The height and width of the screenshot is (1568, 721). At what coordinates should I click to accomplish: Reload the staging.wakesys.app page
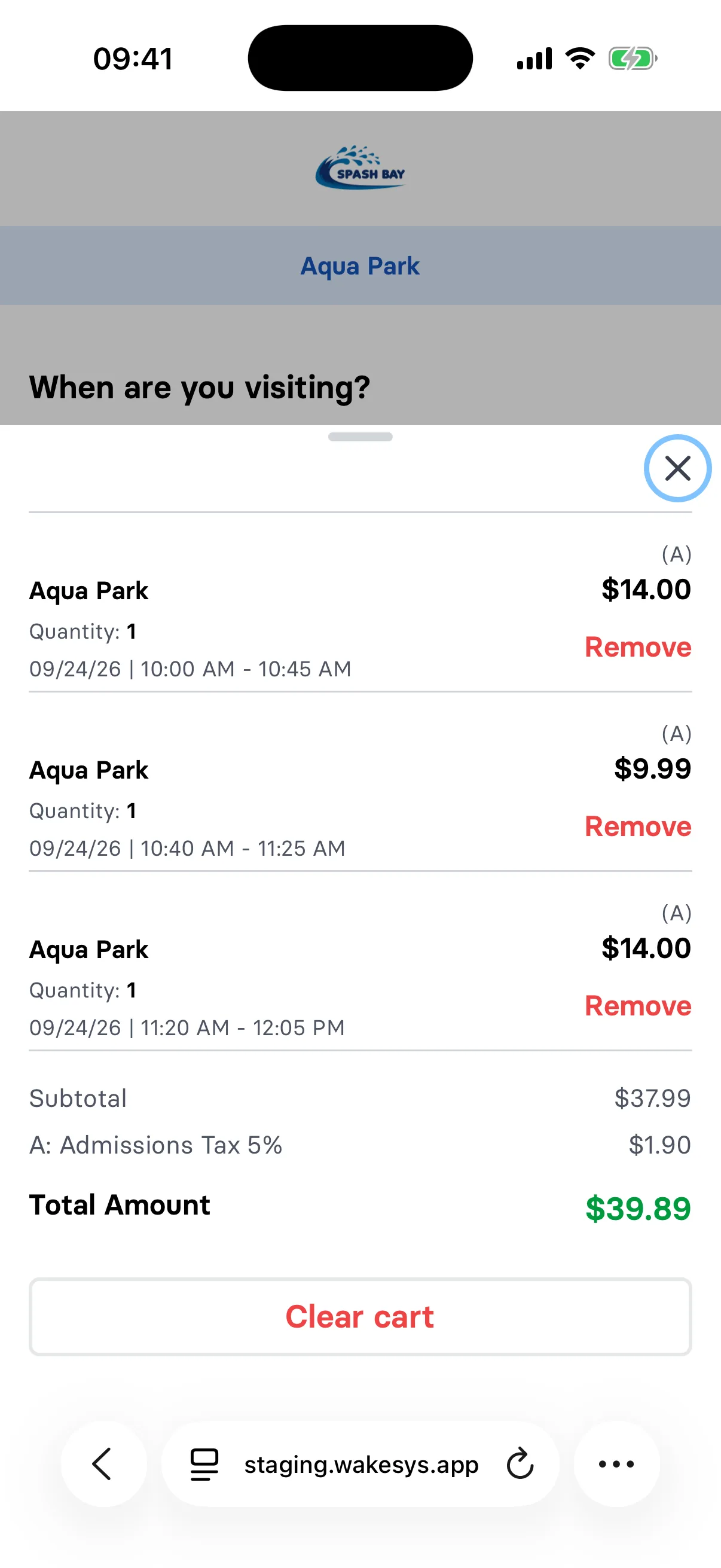click(520, 1464)
